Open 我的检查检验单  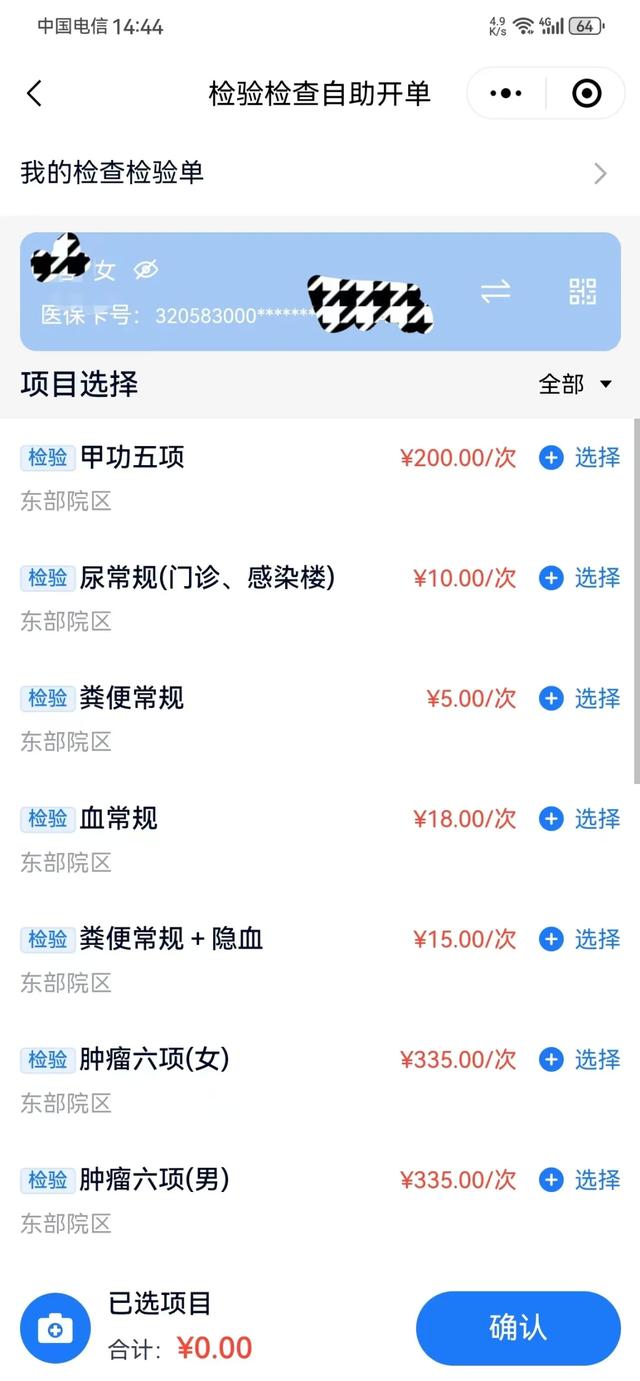(320, 173)
